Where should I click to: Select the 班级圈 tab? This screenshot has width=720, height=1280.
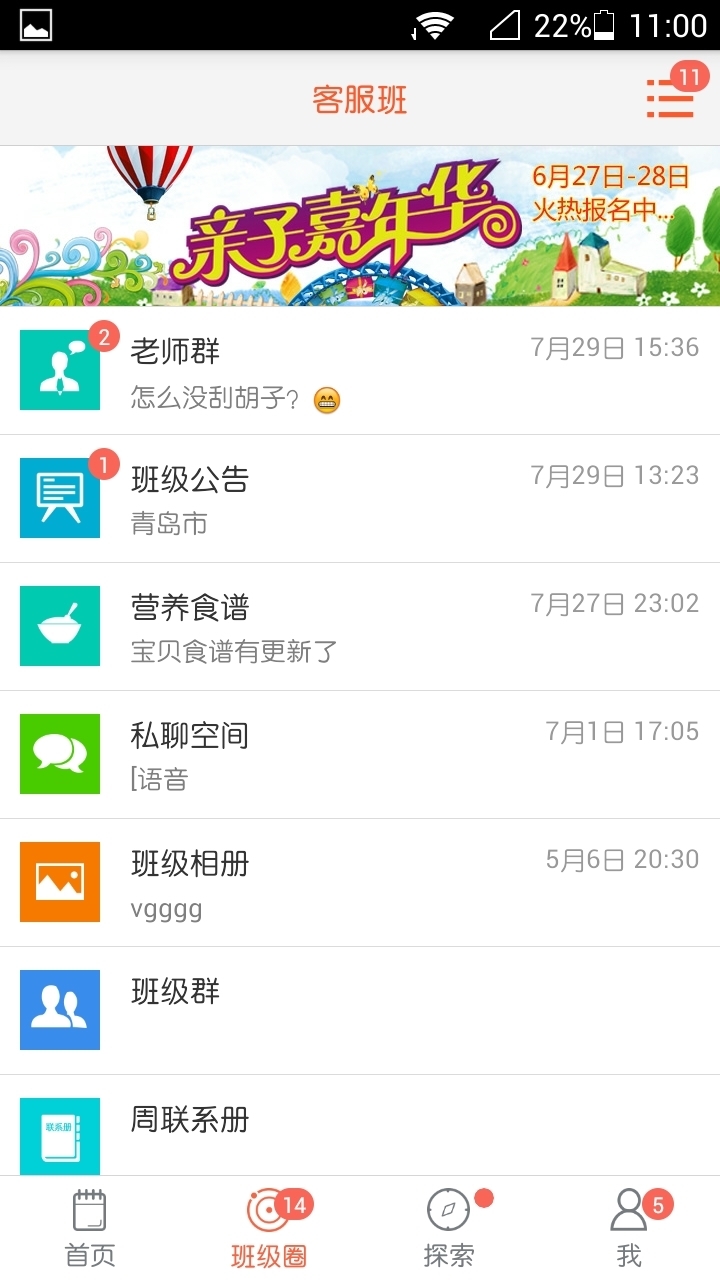tap(269, 1228)
